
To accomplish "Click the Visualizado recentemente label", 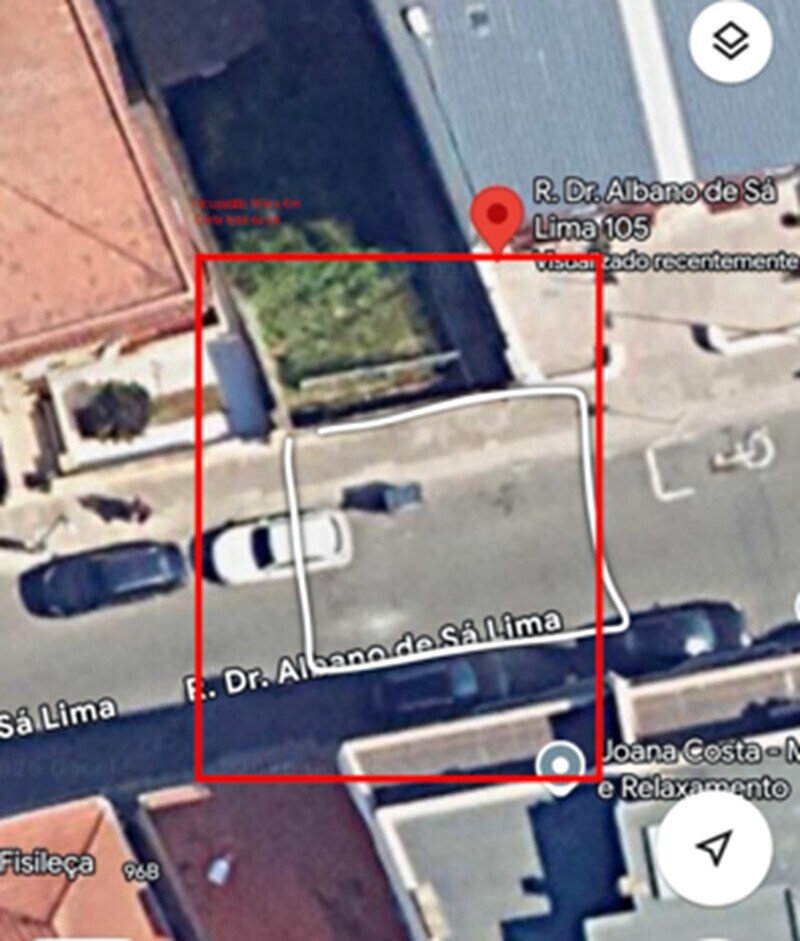I will click(663, 263).
